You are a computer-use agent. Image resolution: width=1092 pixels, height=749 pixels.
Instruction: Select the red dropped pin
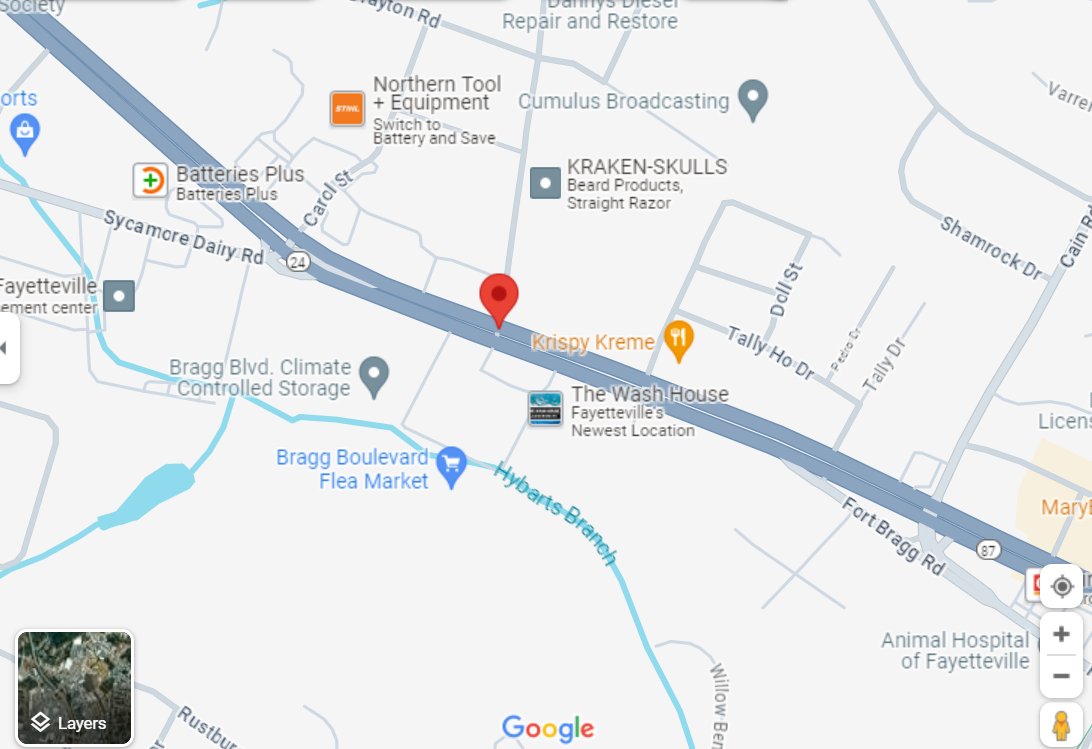[x=499, y=297]
